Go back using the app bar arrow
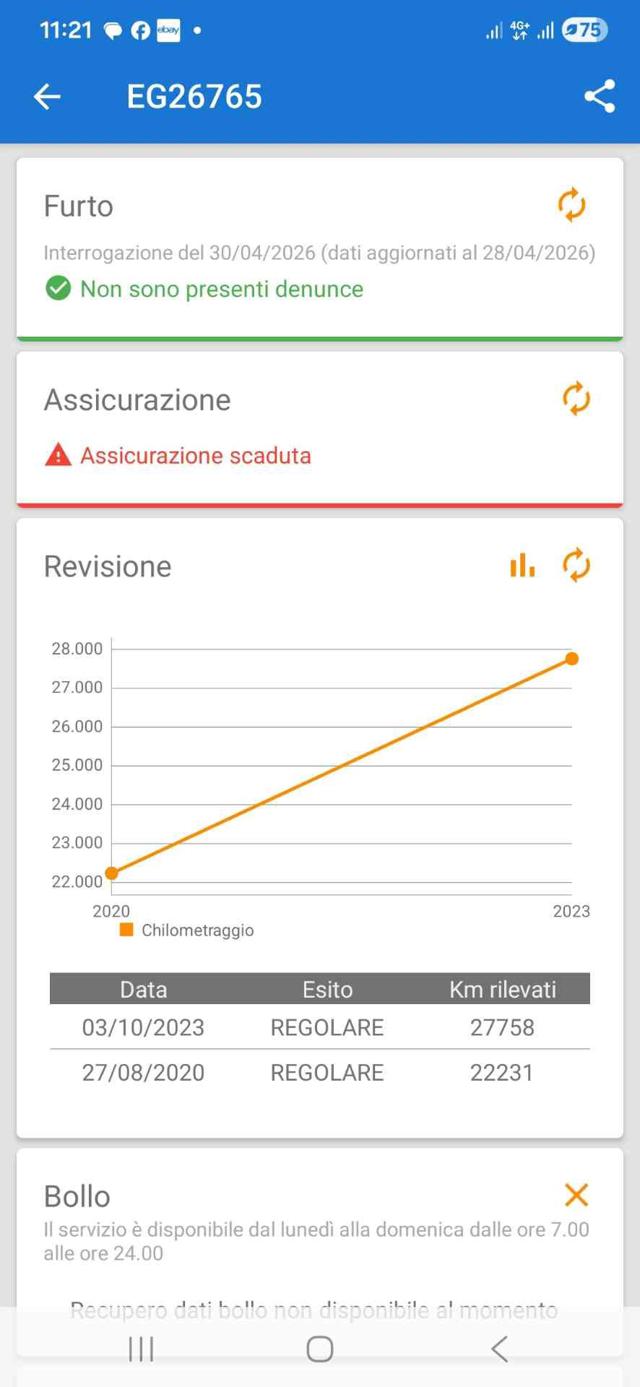This screenshot has height=1387, width=640. [47, 97]
